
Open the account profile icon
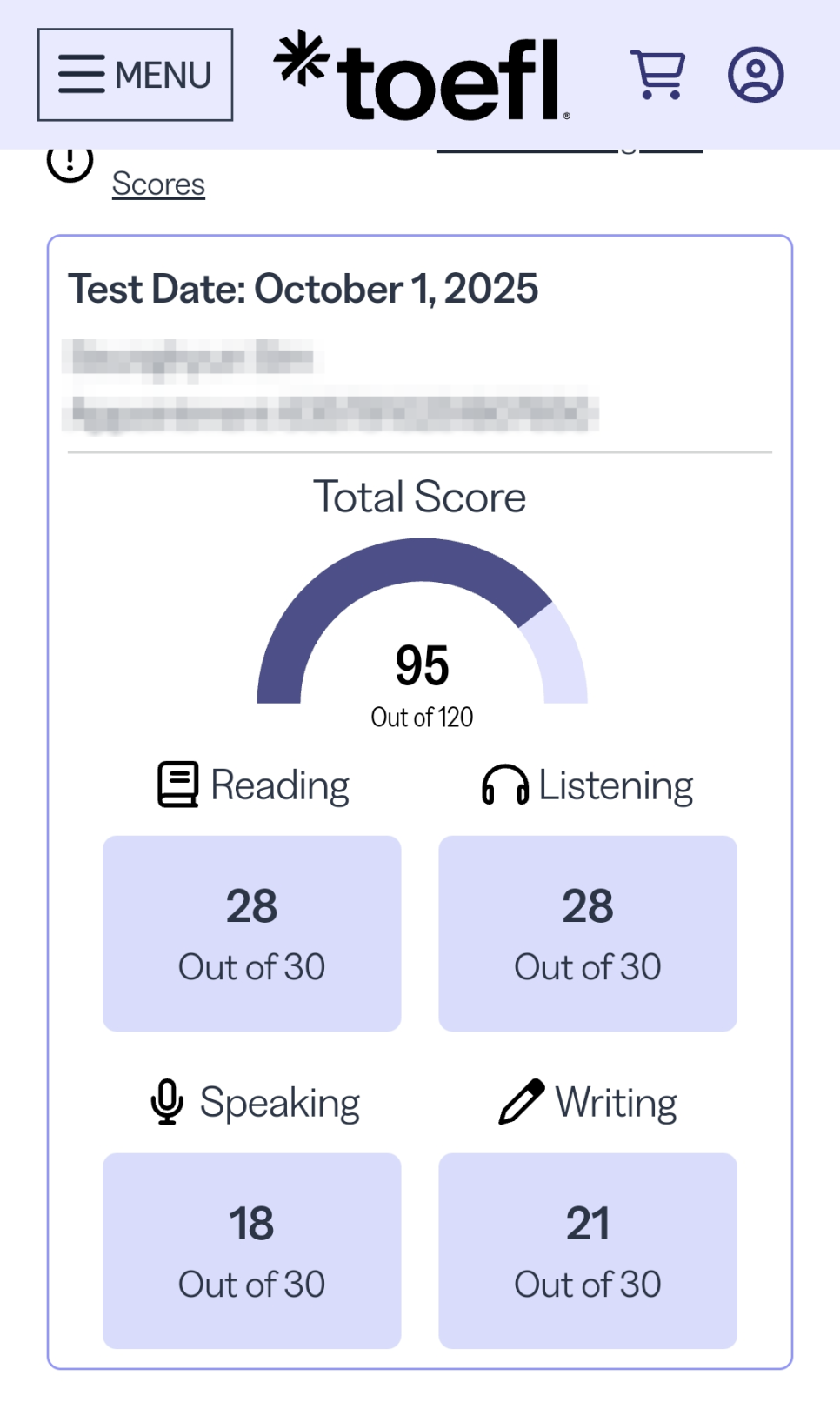(756, 75)
